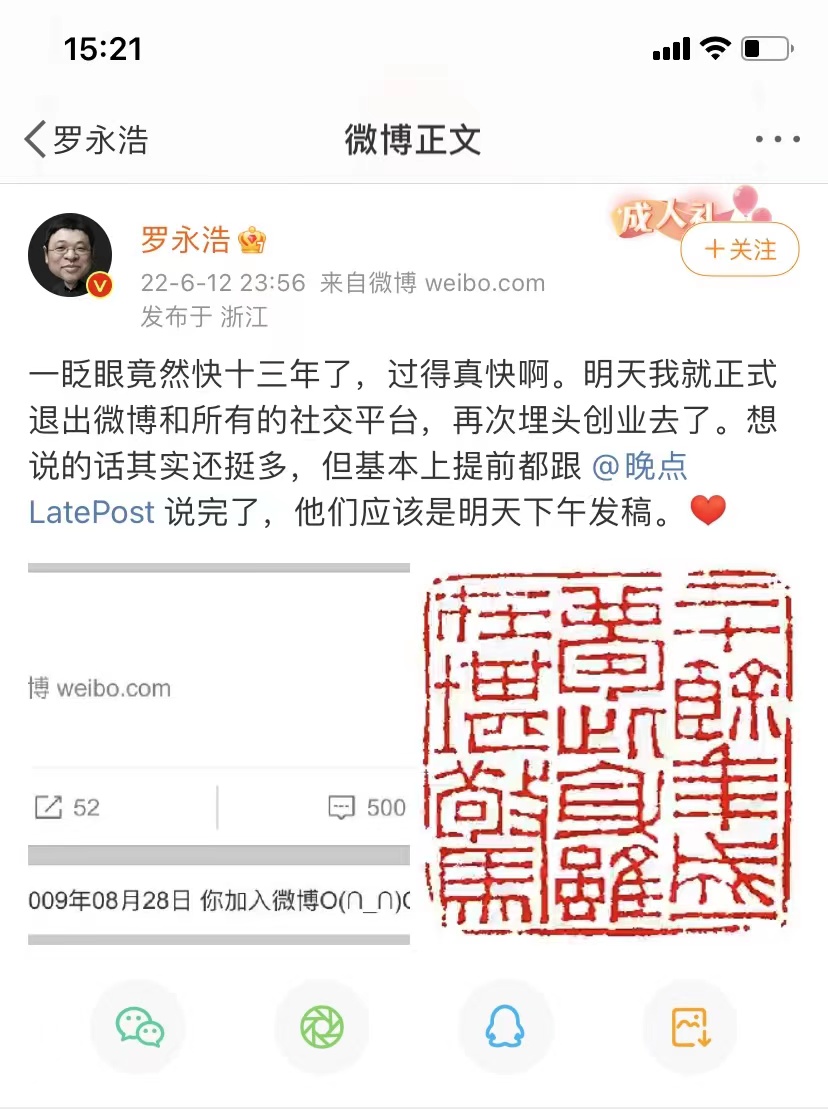This screenshot has width=828, height=1109.
Task: Save the image using the orange picture icon
Action: 689,1026
